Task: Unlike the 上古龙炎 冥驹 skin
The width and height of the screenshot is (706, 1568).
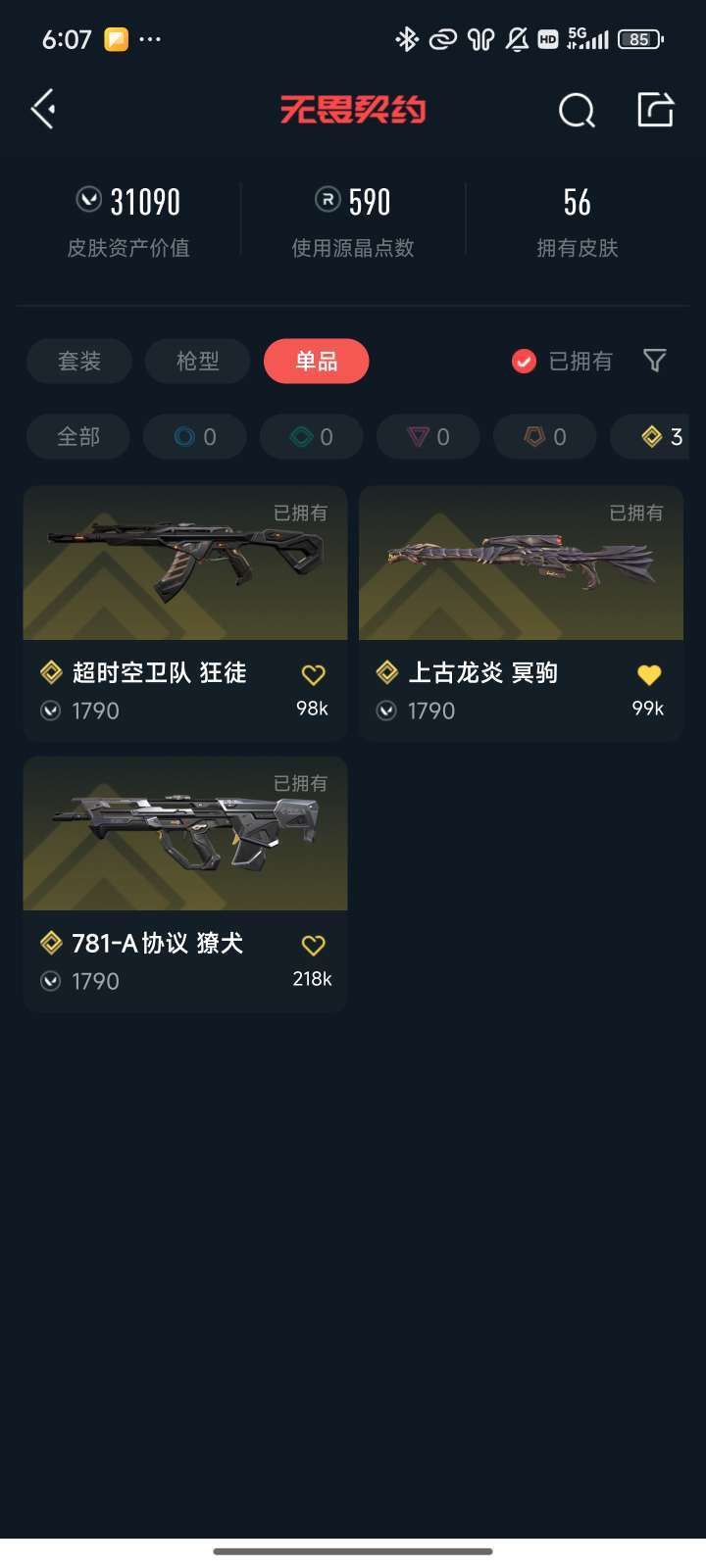Action: tap(648, 674)
